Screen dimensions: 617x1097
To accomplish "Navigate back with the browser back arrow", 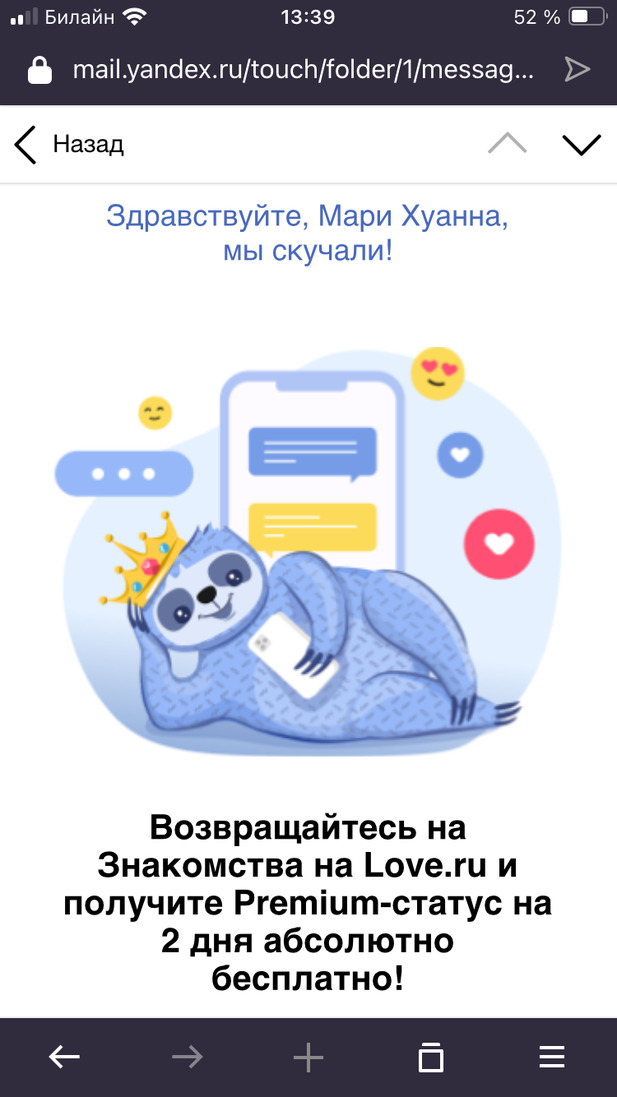I will pyautogui.click(x=64, y=1057).
